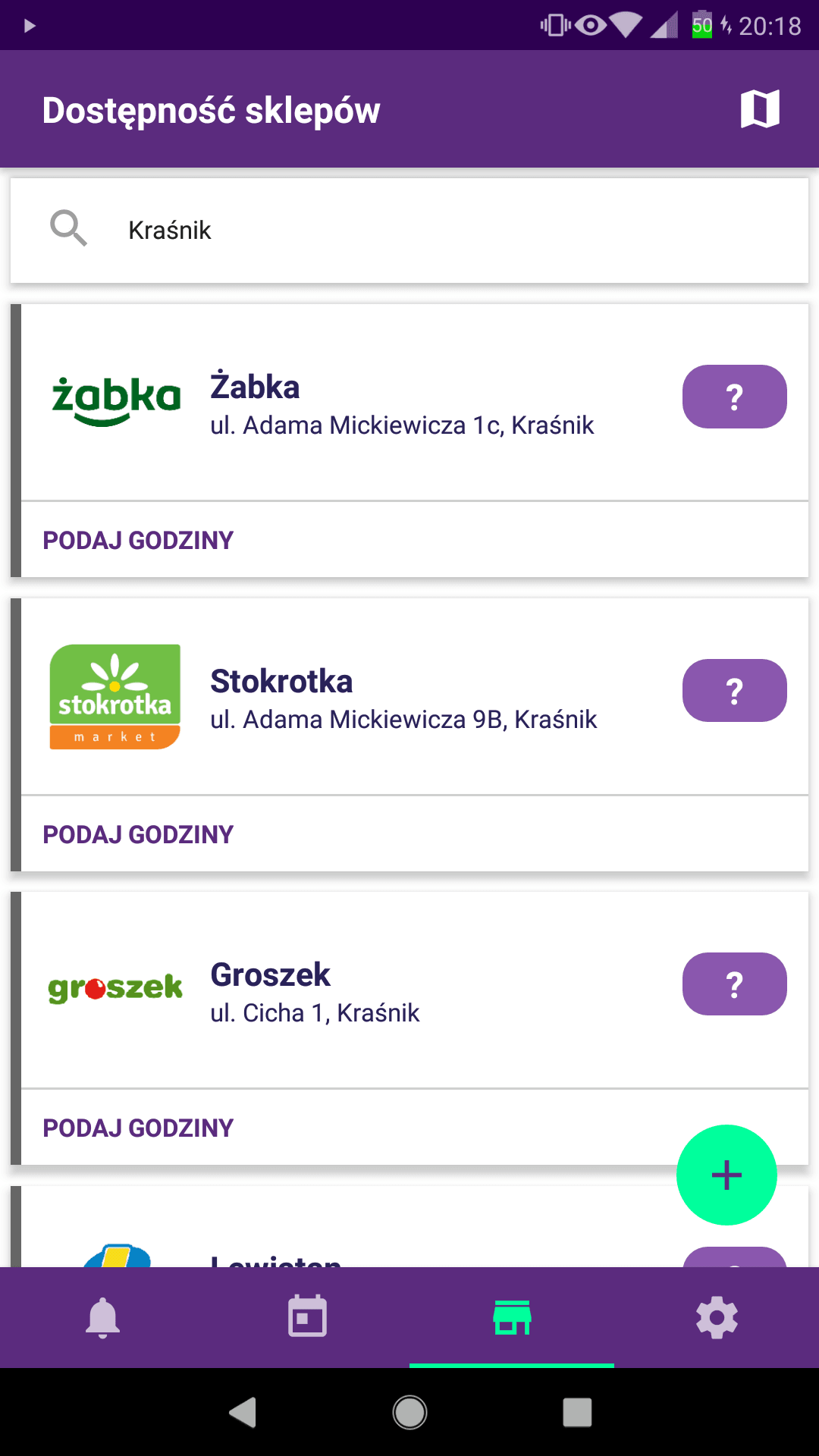Switch to the notifications bell tab

102,1317
